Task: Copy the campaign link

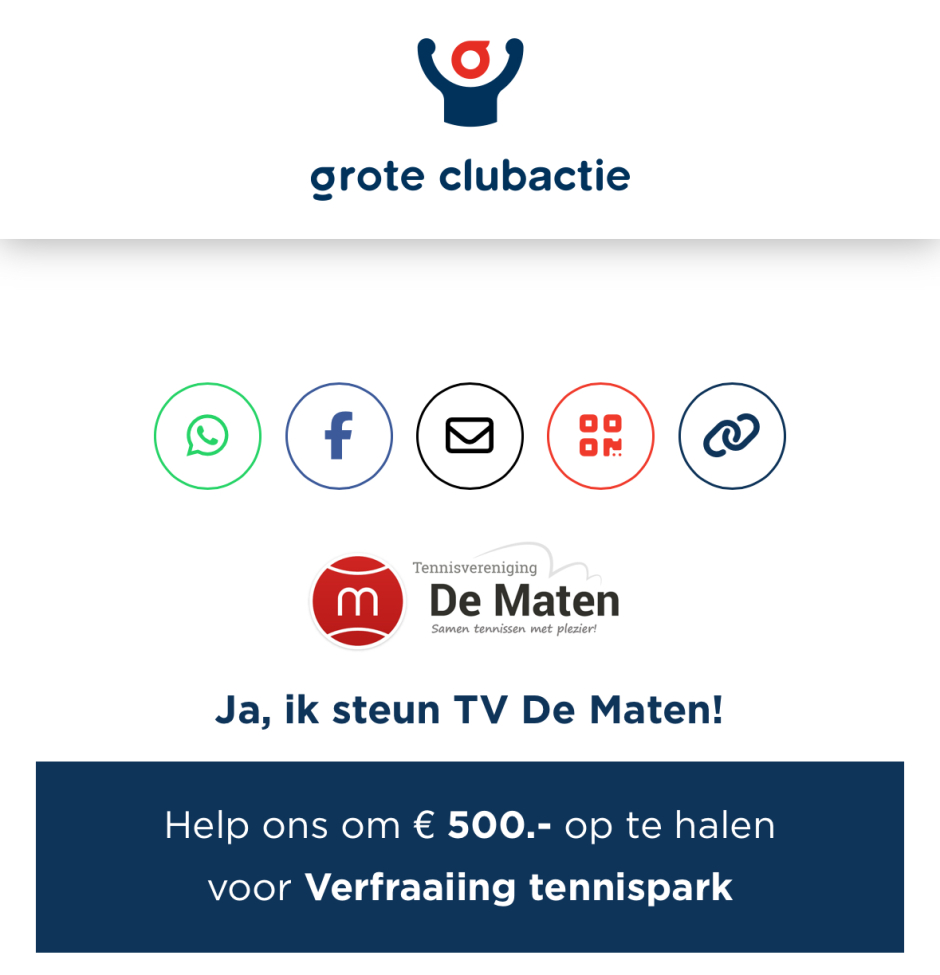Action: [732, 436]
